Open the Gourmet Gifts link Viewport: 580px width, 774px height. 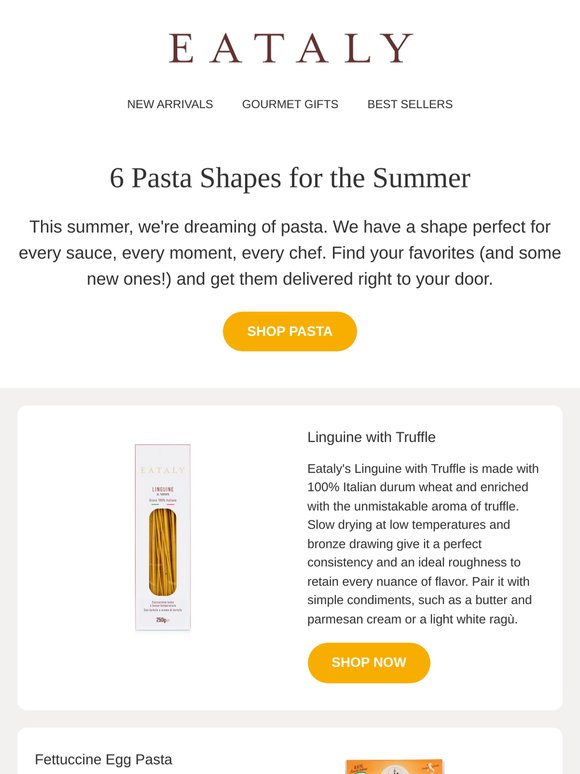pos(290,104)
